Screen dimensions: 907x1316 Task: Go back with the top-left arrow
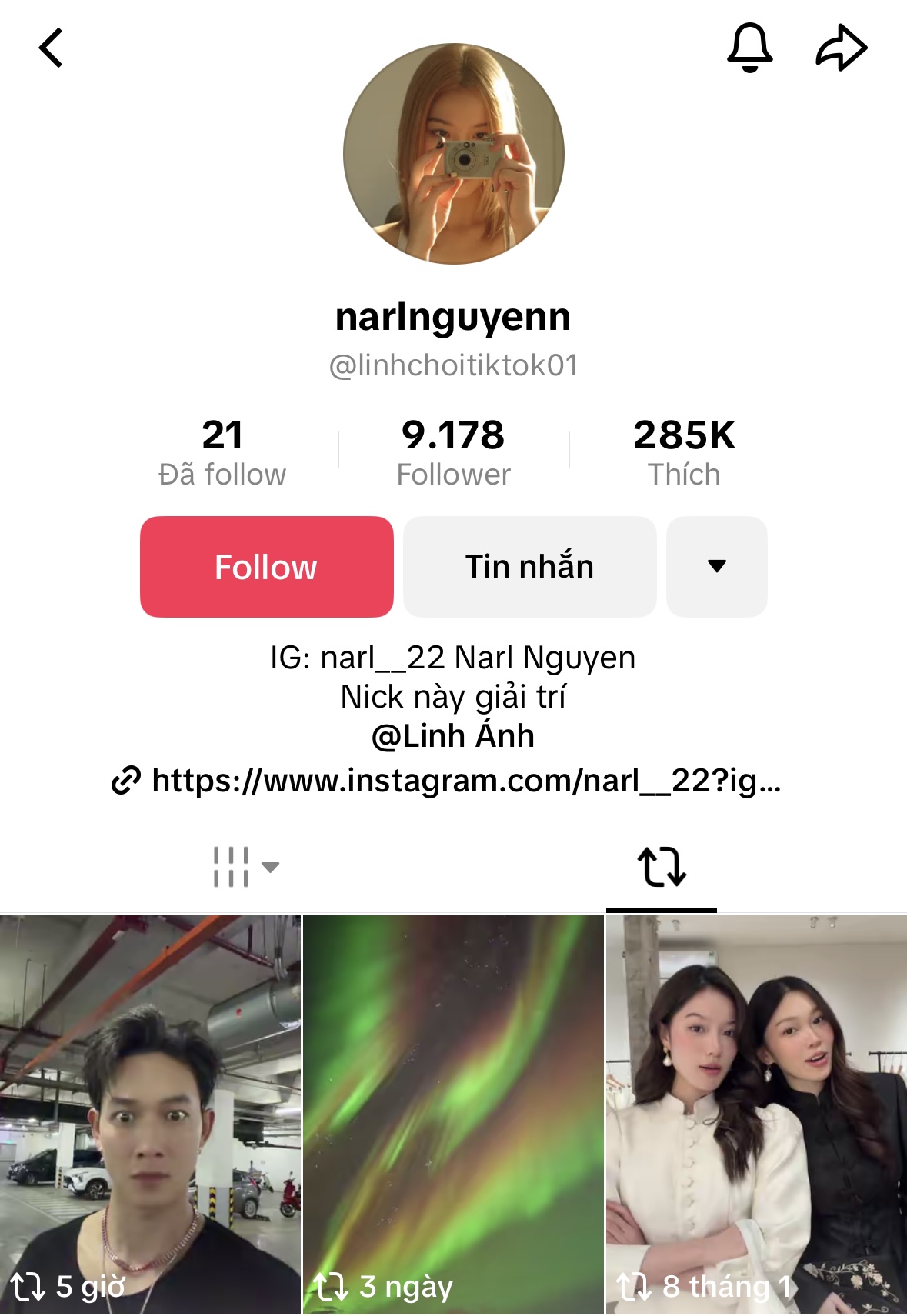51,48
